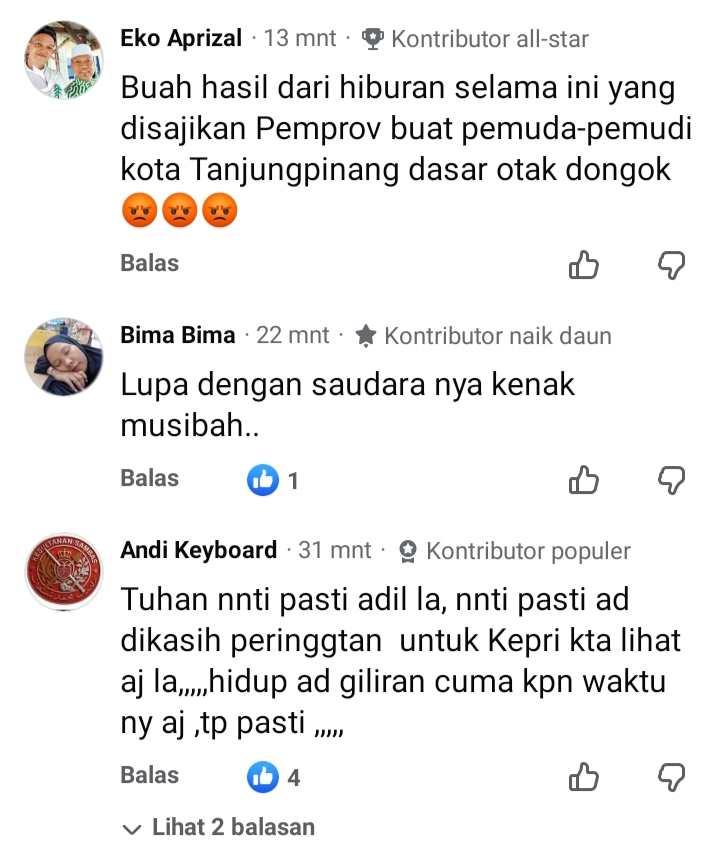View reactions on Bima Bima's comment

tap(273, 480)
